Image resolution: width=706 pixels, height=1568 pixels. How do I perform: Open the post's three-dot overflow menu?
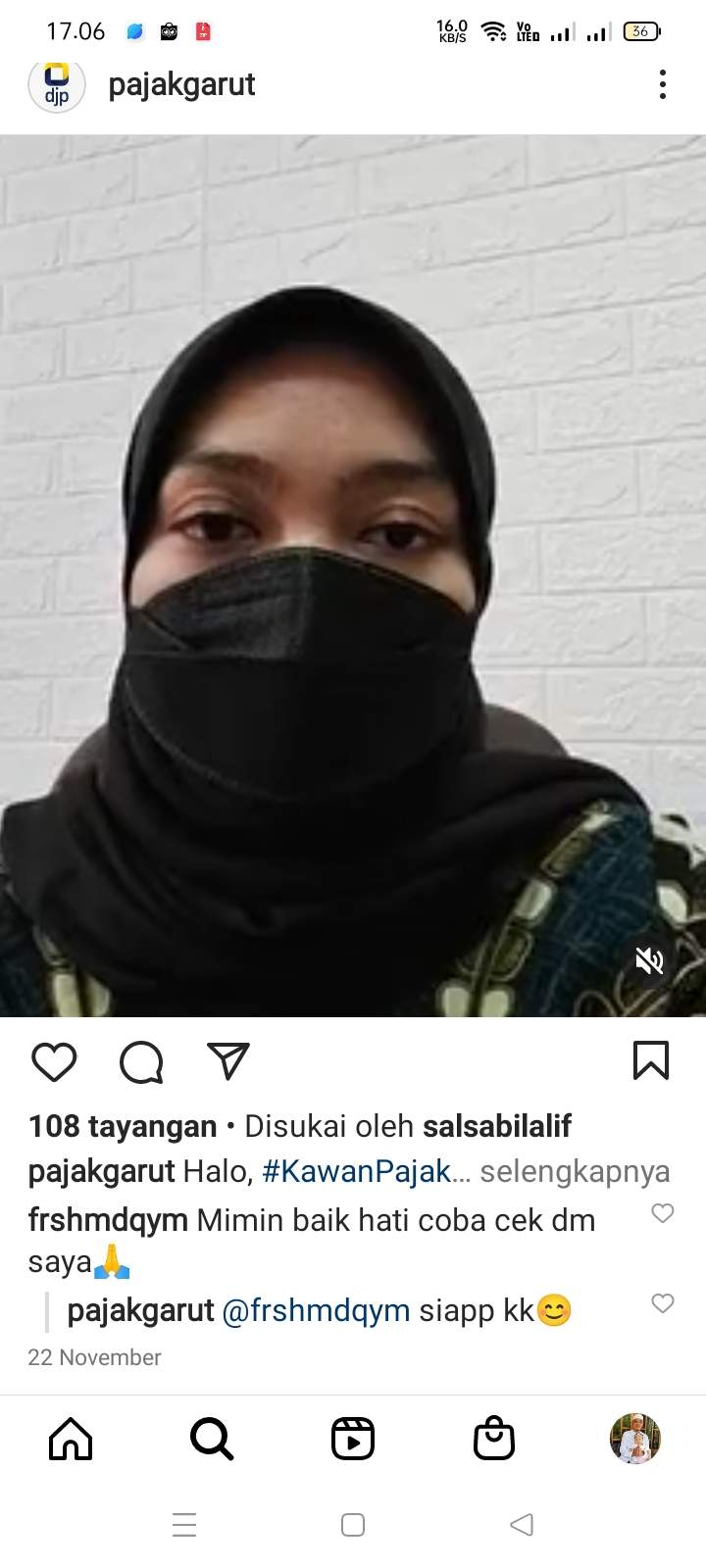(x=663, y=84)
